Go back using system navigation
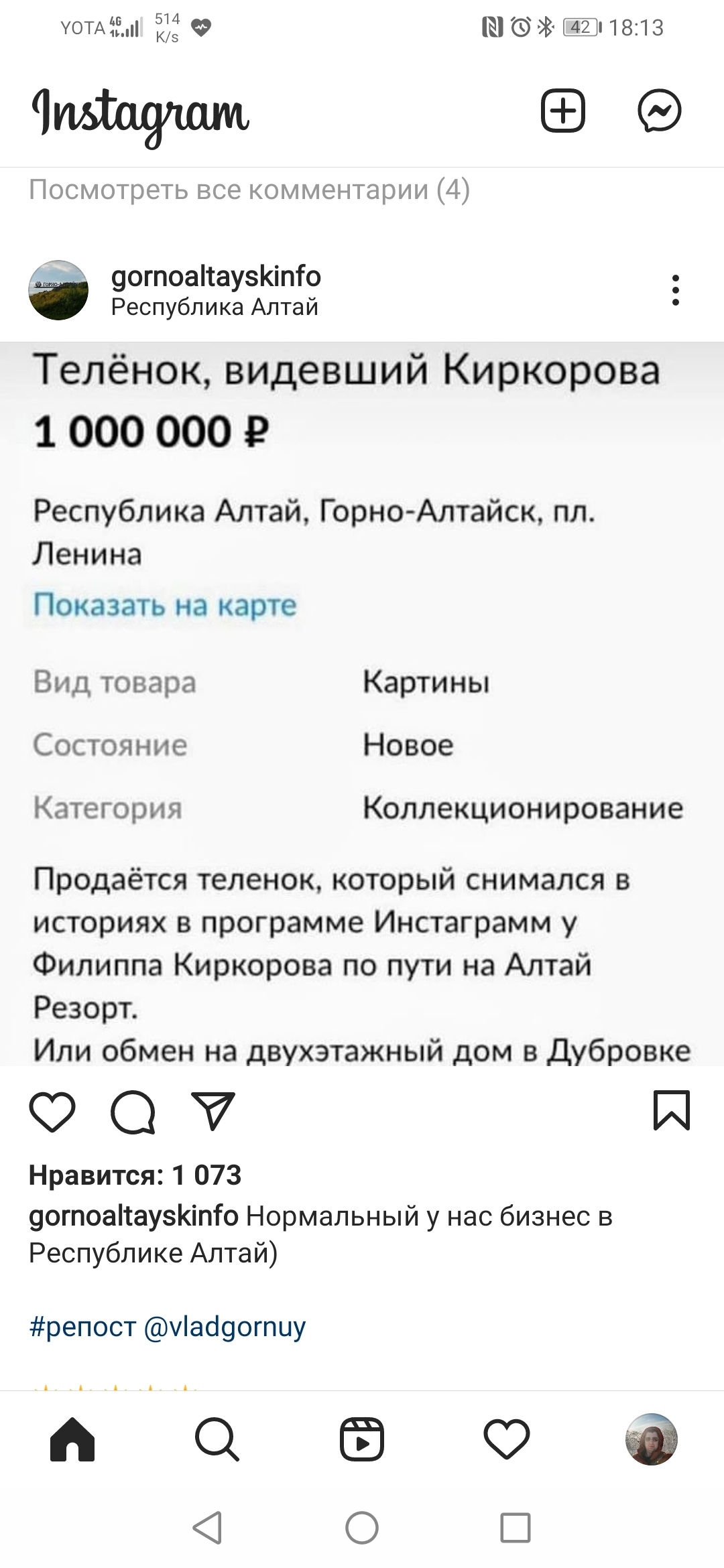 tap(207, 1528)
